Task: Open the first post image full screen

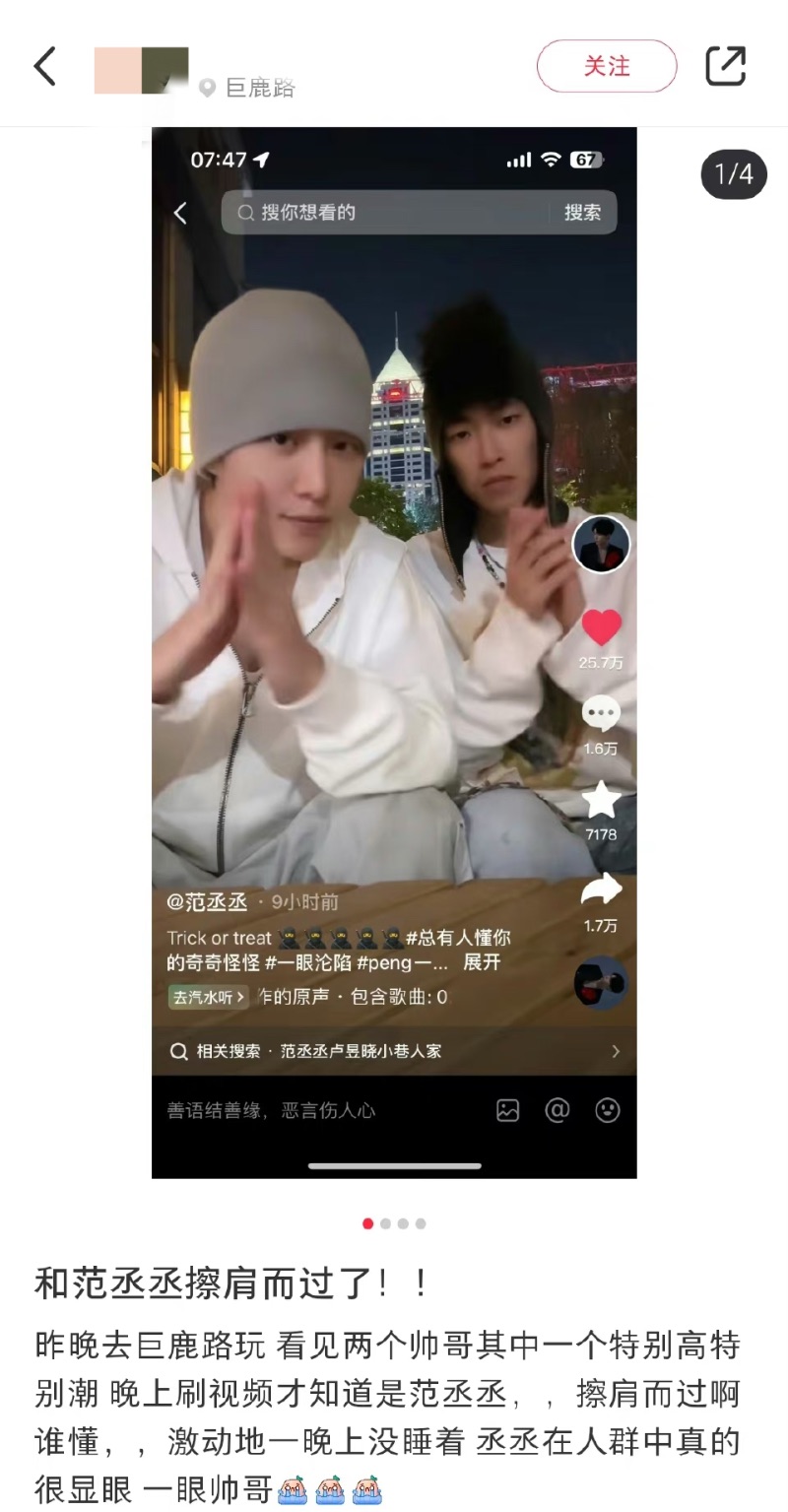Action: pos(394,652)
